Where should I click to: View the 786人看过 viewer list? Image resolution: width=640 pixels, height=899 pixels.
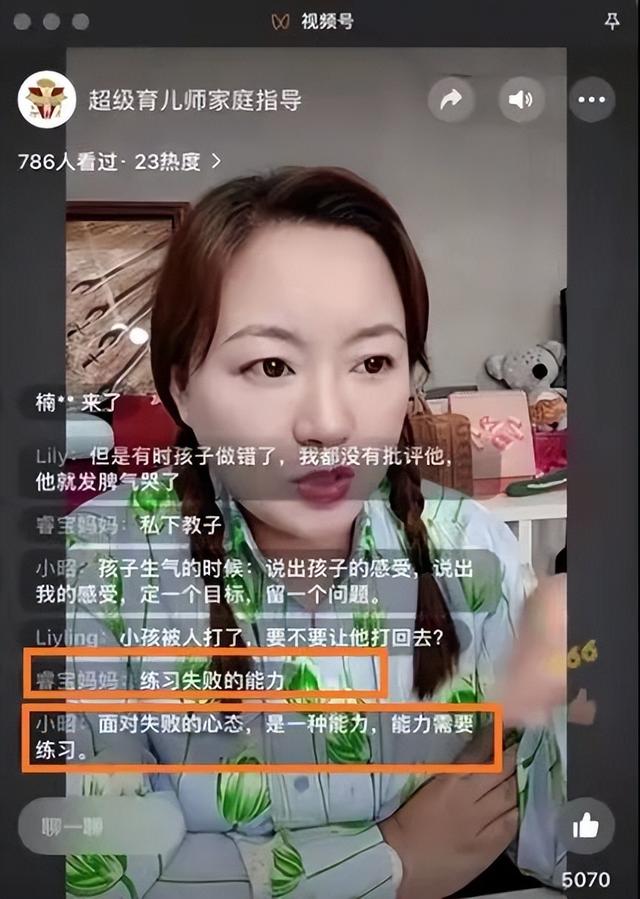[x=119, y=161]
